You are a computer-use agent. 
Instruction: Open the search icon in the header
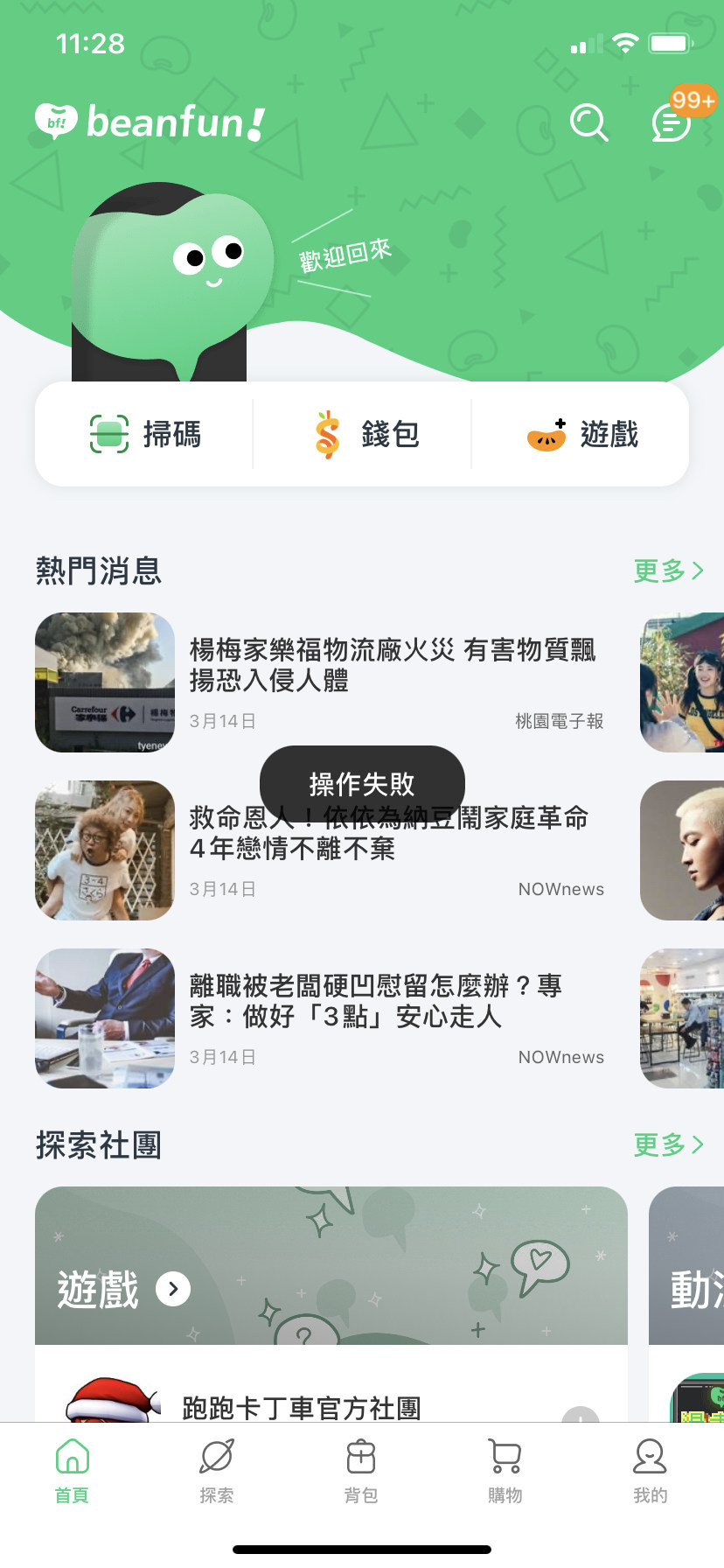pyautogui.click(x=588, y=123)
